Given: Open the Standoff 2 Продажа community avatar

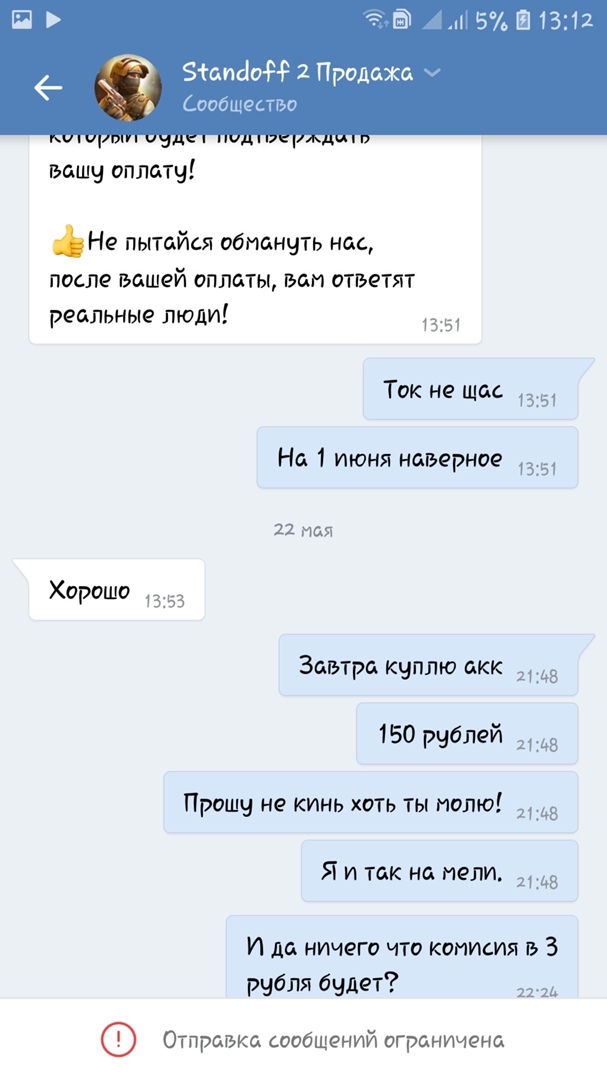Looking at the screenshot, I should click(128, 88).
